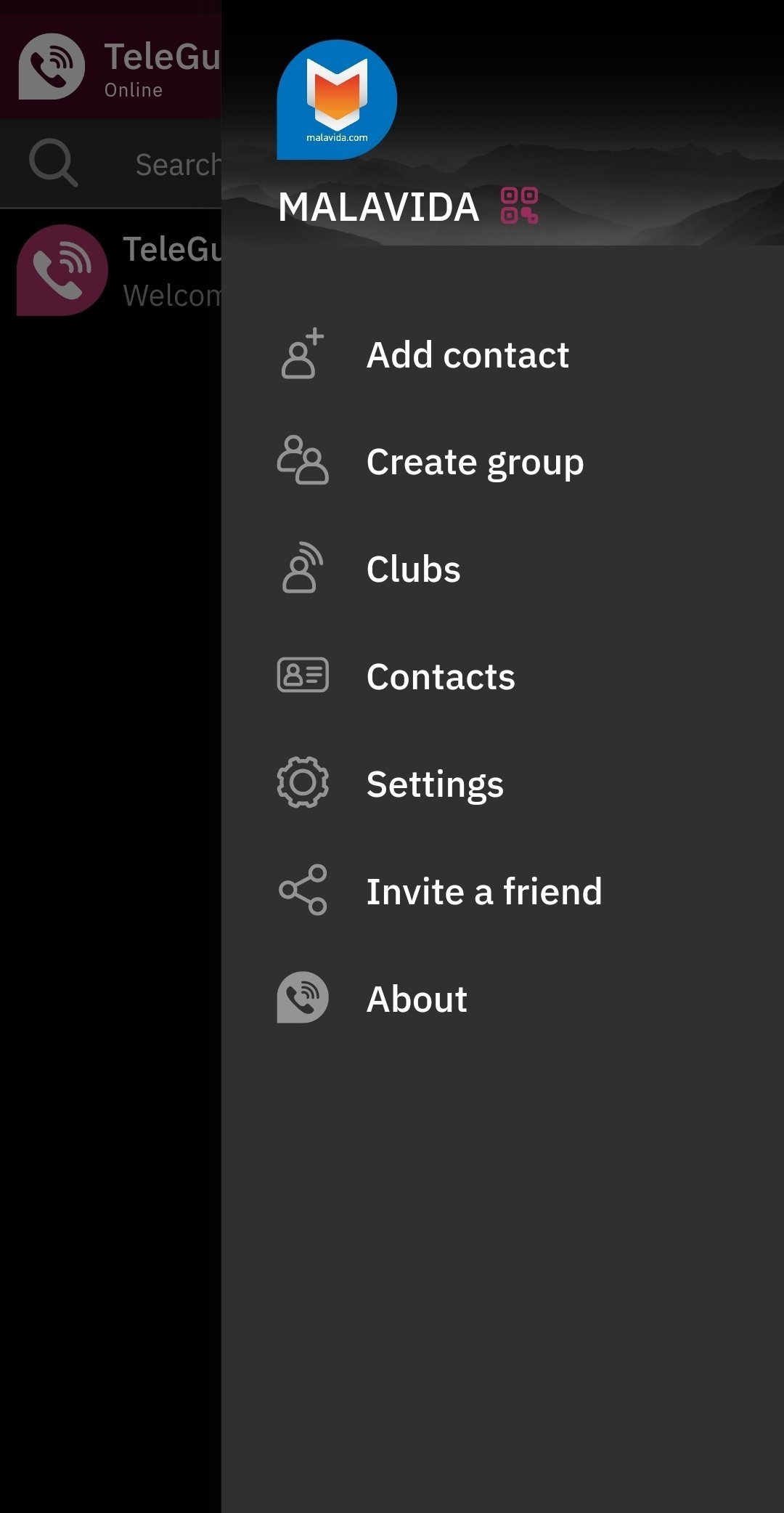This screenshot has height=1513, width=784.
Task: Select Create group
Action: click(x=502, y=462)
